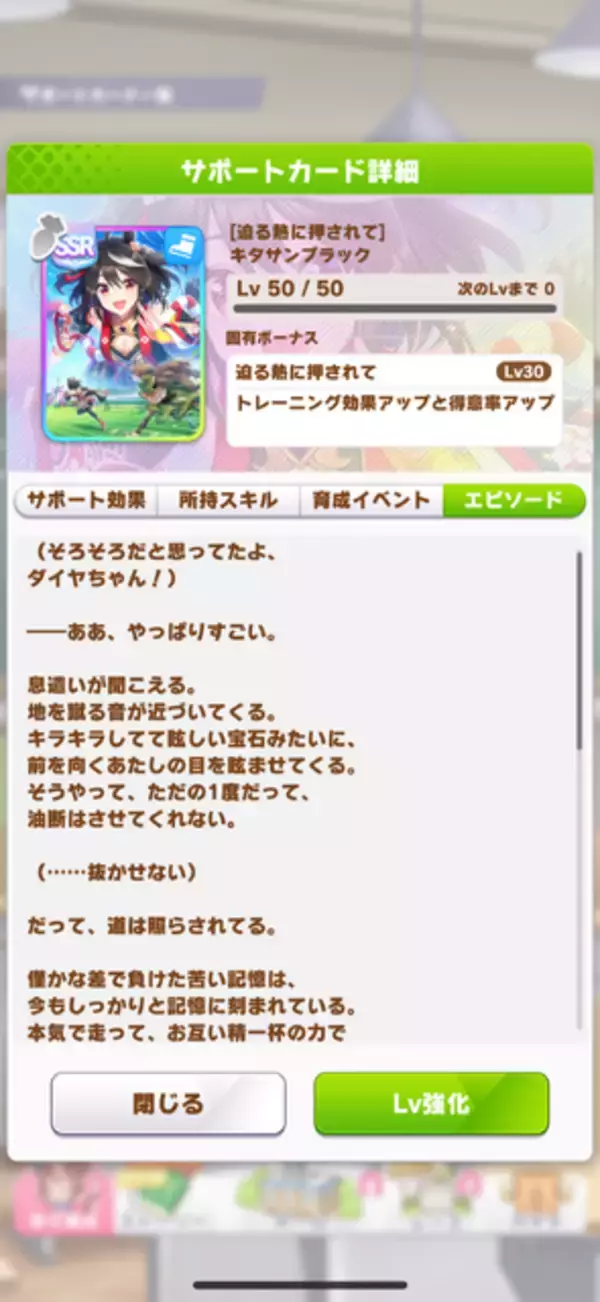Screen dimensions: 600x1302
Task: Close the dialog with 閉じる button
Action: coord(168,1104)
